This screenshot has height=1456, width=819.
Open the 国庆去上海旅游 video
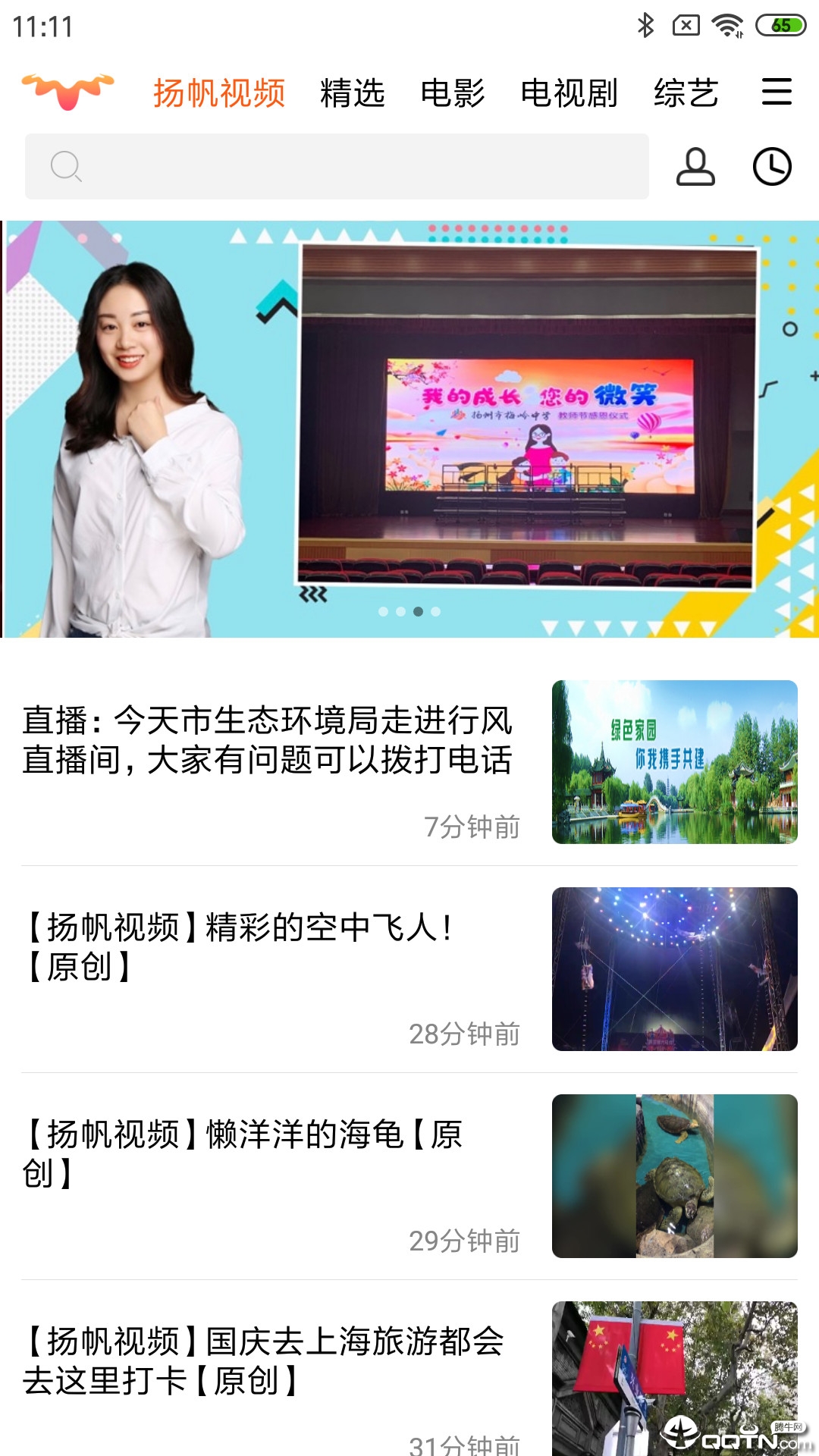click(265, 1357)
